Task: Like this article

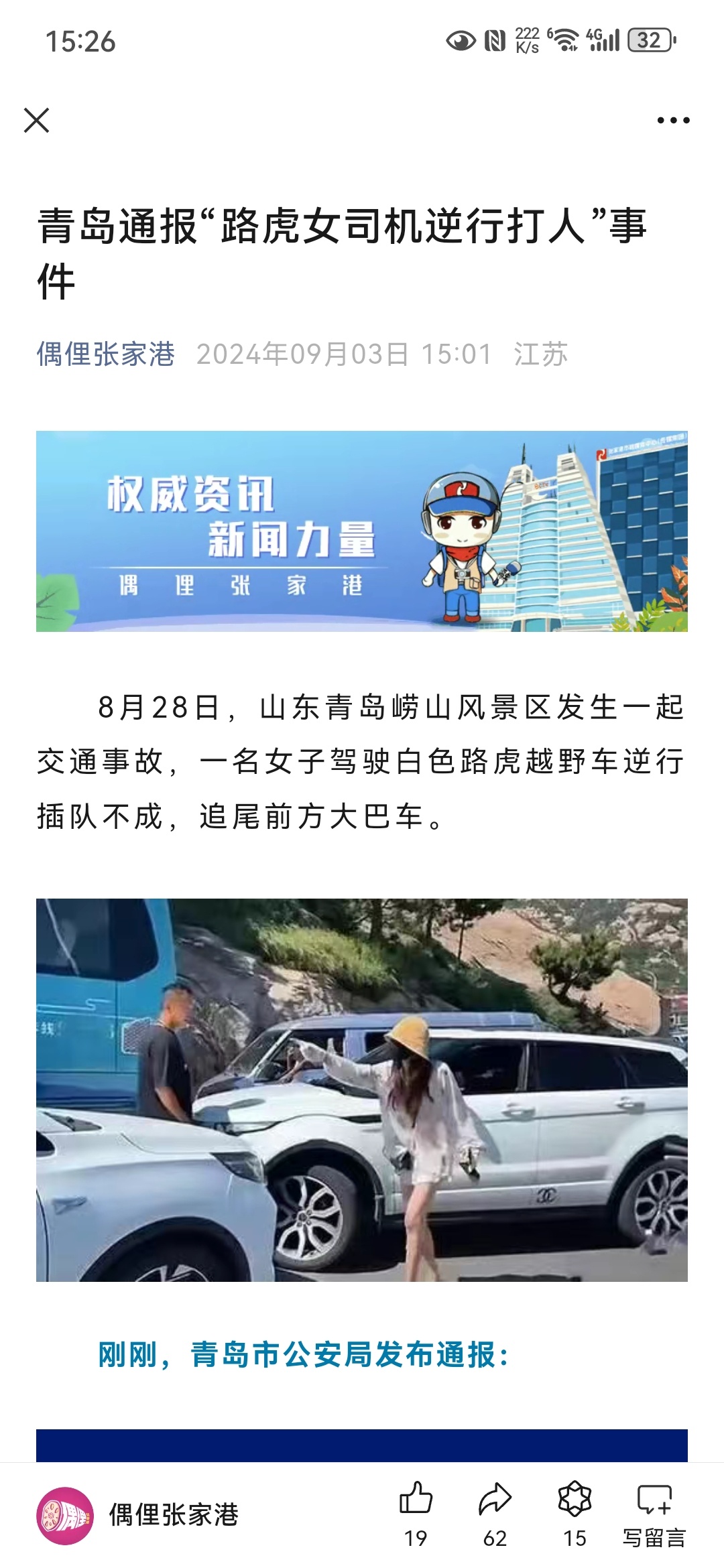Action: (416, 1511)
